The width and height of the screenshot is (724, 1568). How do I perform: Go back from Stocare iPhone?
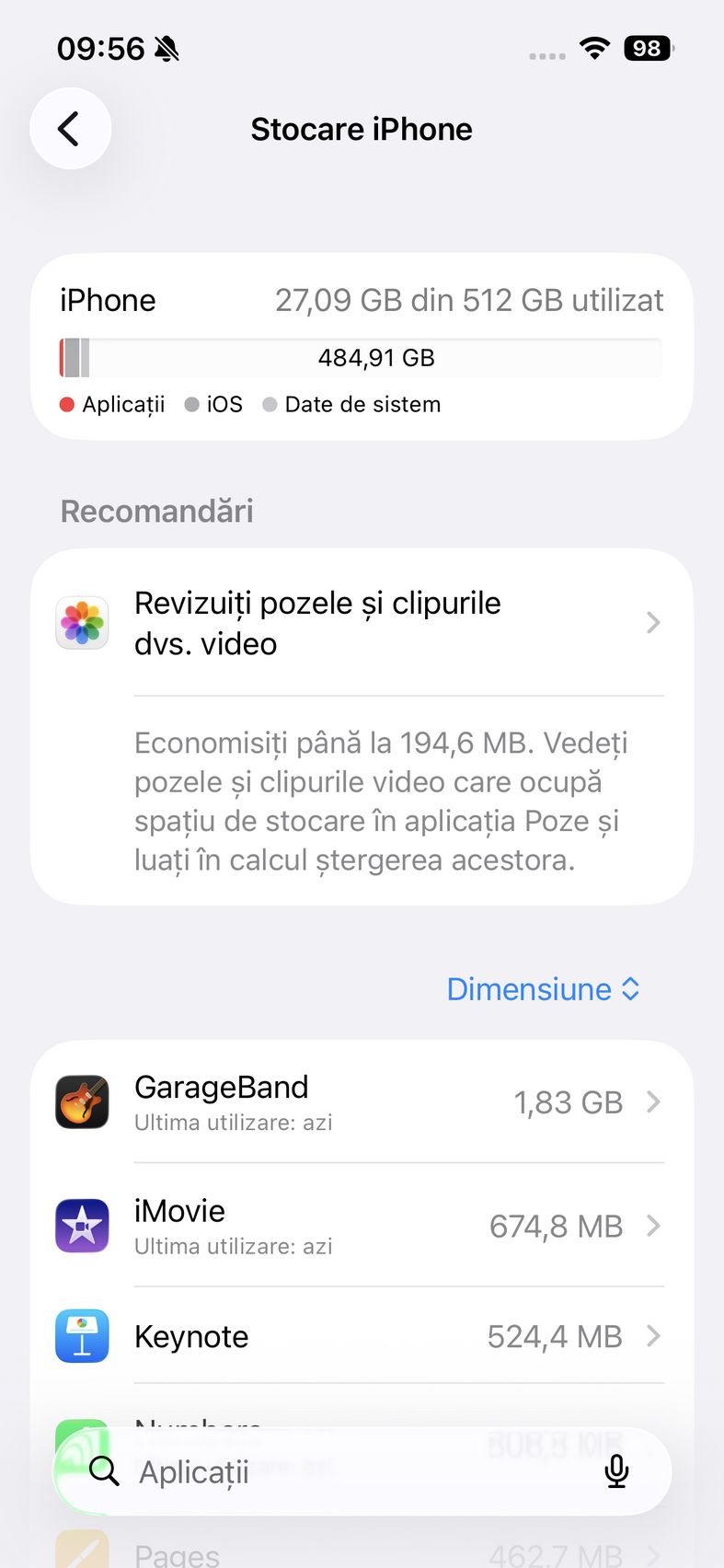click(70, 129)
